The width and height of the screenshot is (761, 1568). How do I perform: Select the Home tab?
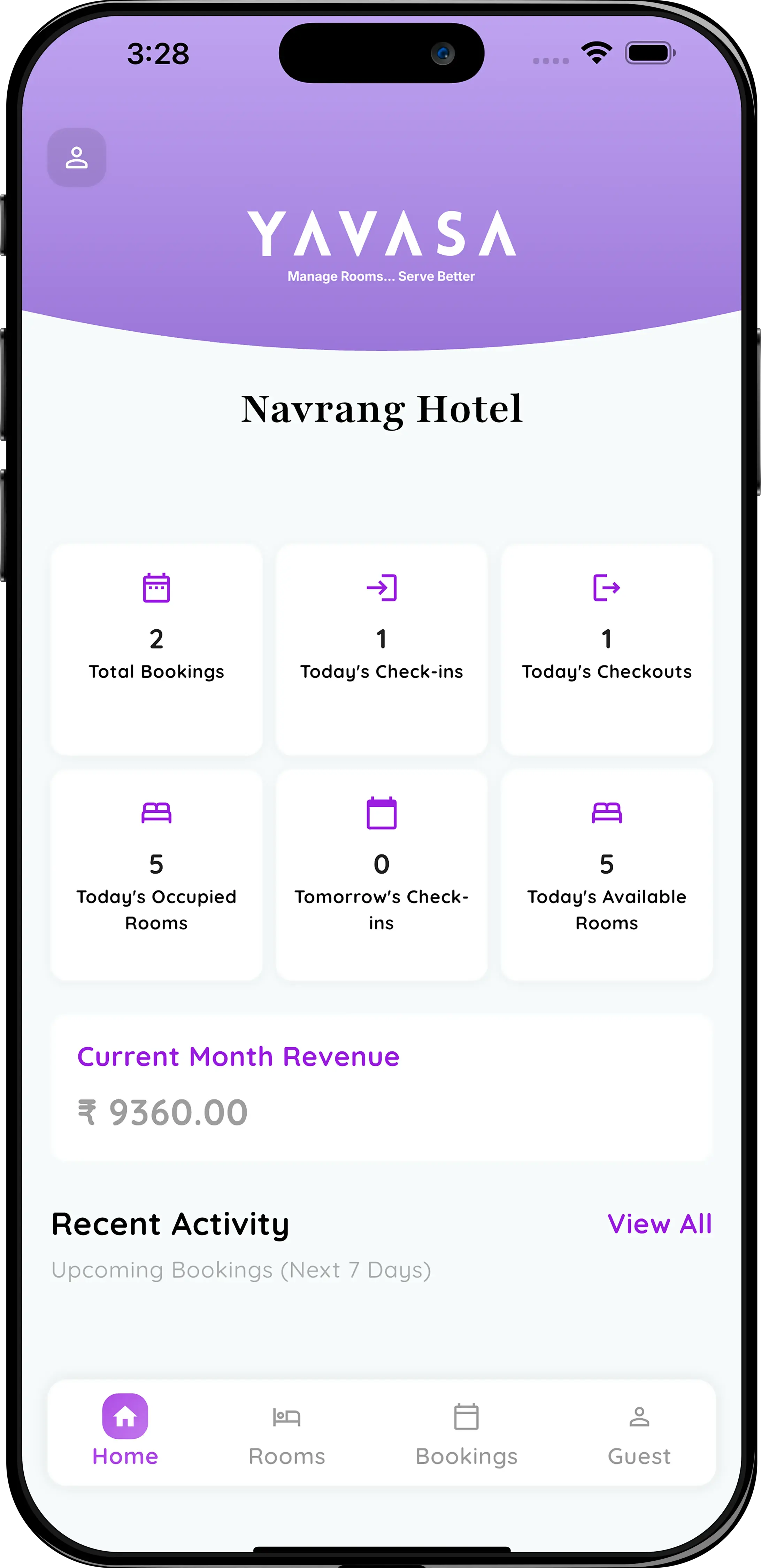pyautogui.click(x=125, y=1434)
